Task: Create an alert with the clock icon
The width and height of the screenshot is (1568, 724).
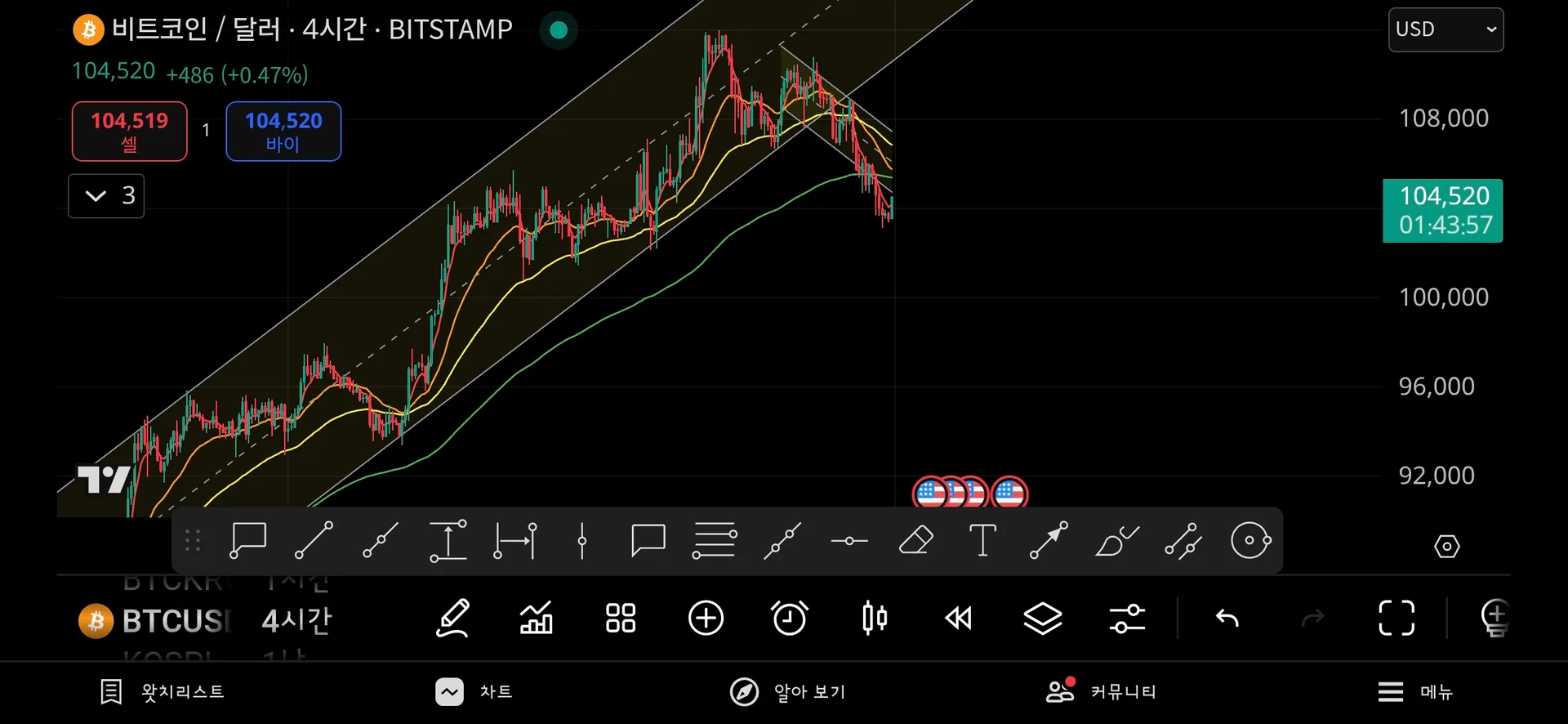Action: tap(790, 618)
